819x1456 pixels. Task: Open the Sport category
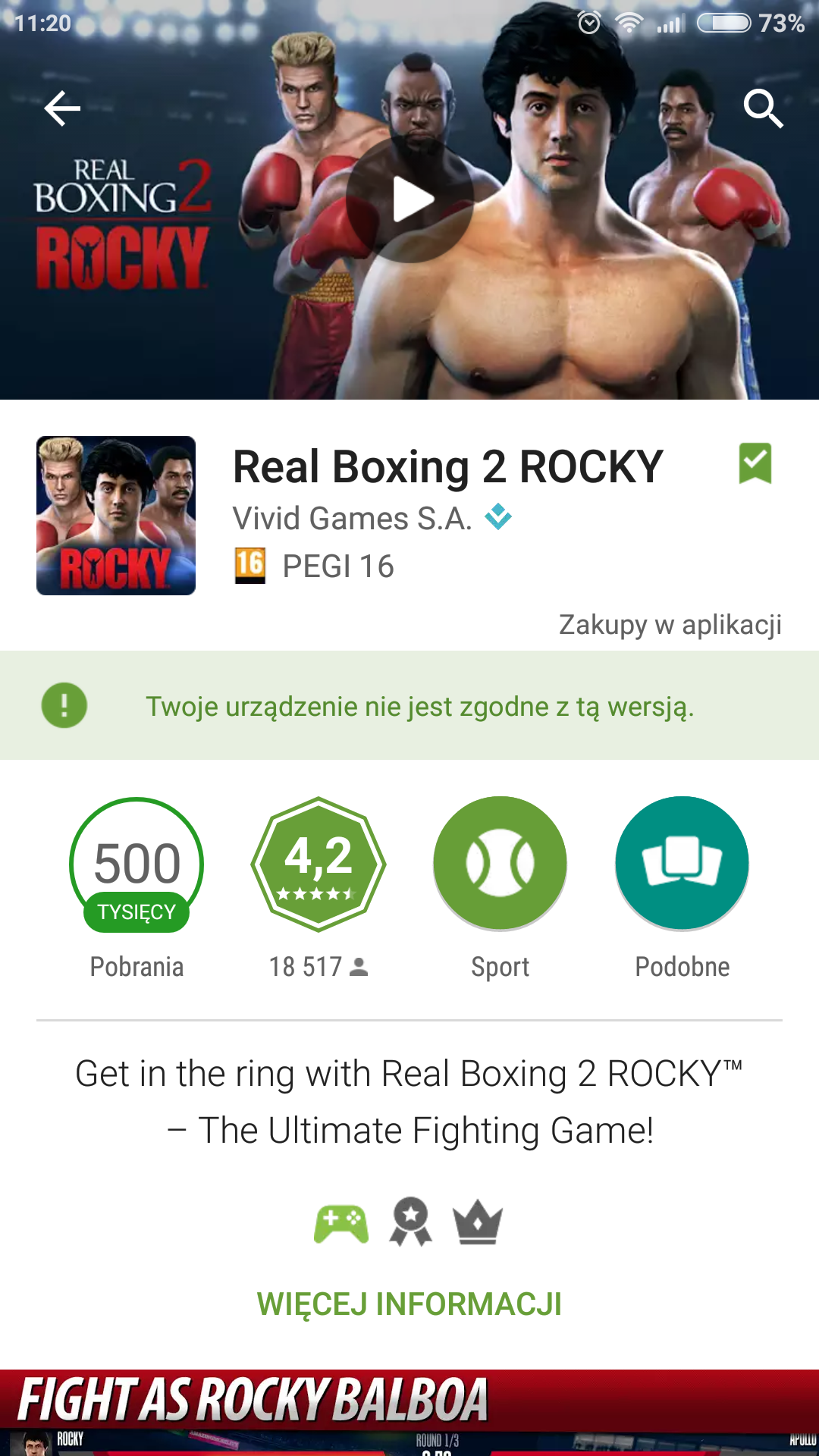tap(500, 864)
